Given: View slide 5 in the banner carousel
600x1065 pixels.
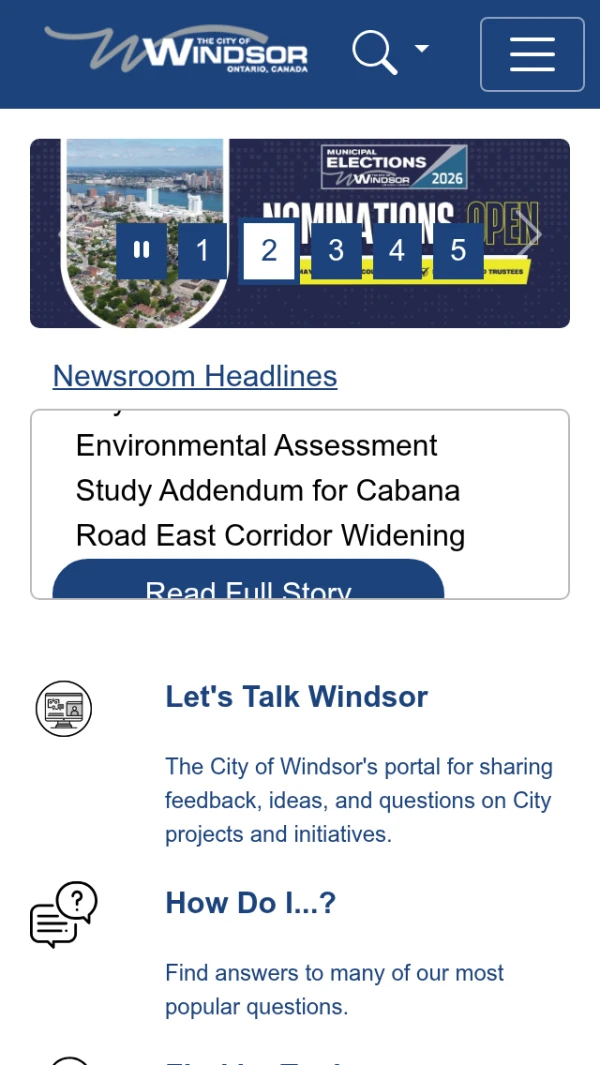Looking at the screenshot, I should point(458,251).
